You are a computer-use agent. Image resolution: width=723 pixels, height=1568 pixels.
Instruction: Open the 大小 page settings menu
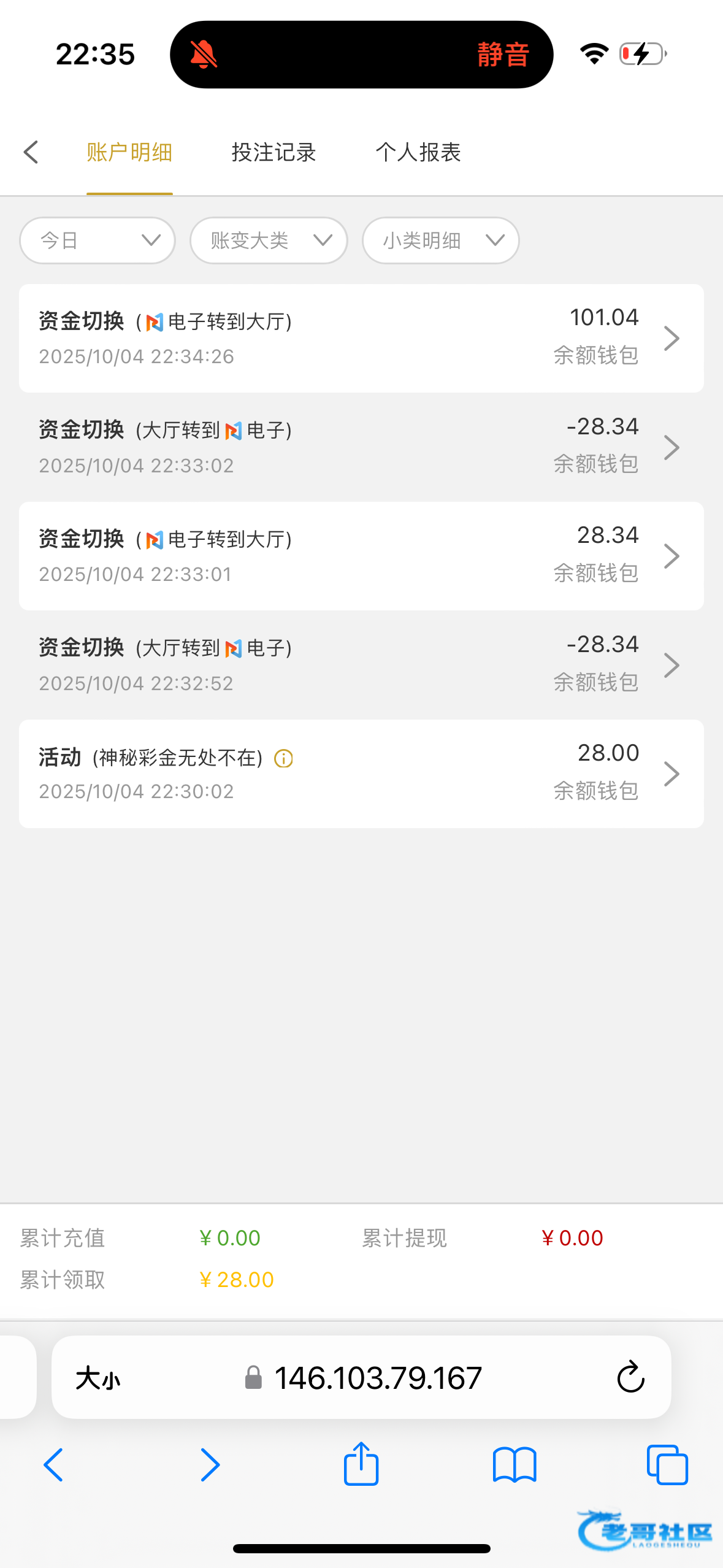pos(98,1378)
